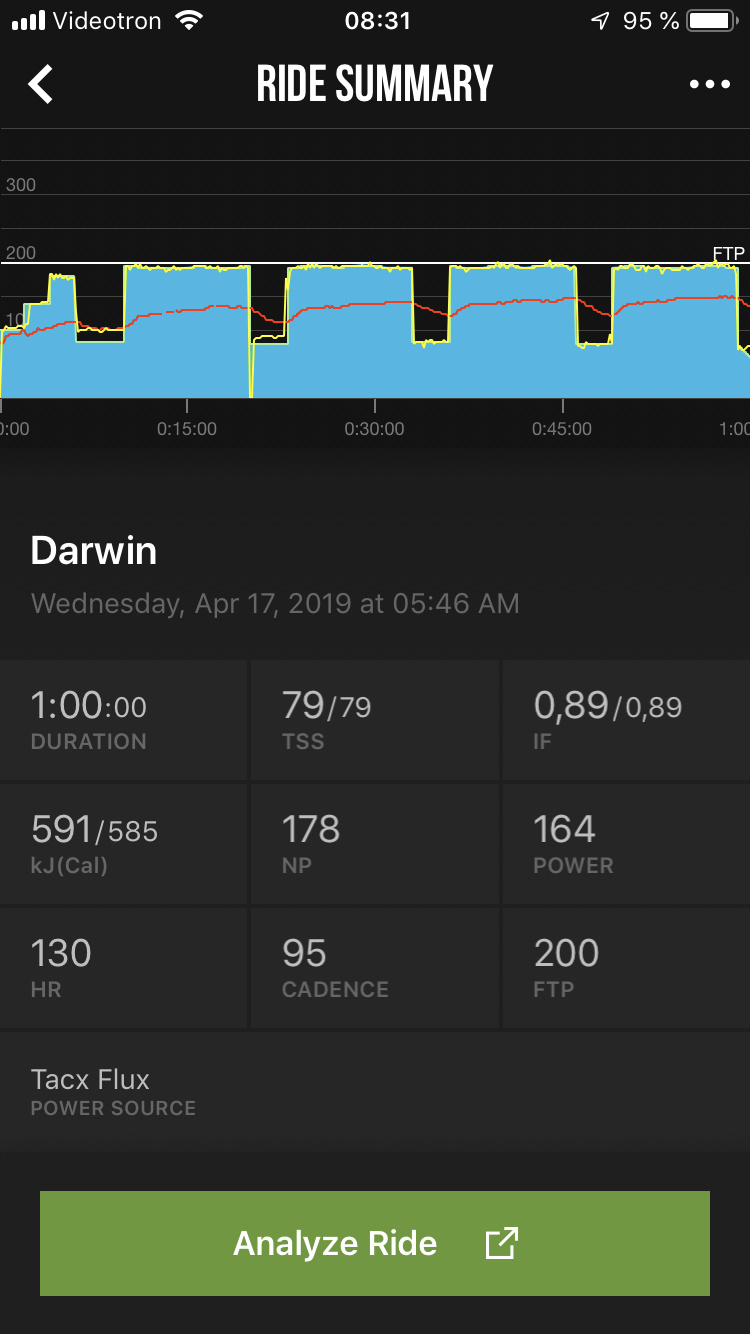The image size is (750, 1334).
Task: Go back from Ride Summary
Action: (x=40, y=84)
